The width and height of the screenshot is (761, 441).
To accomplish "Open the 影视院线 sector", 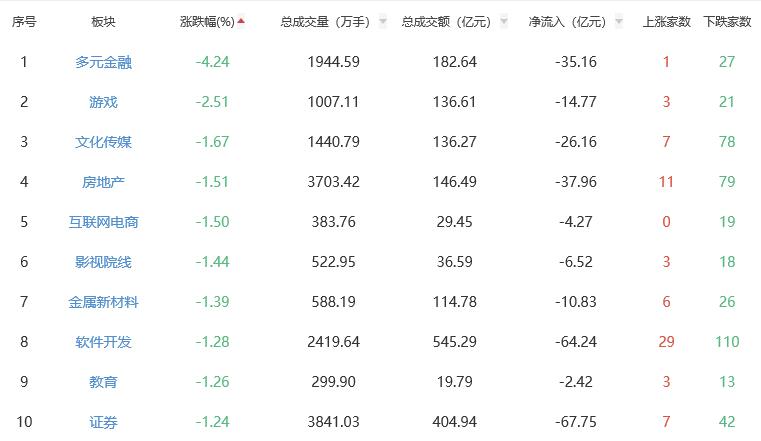I will pyautogui.click(x=103, y=262).
